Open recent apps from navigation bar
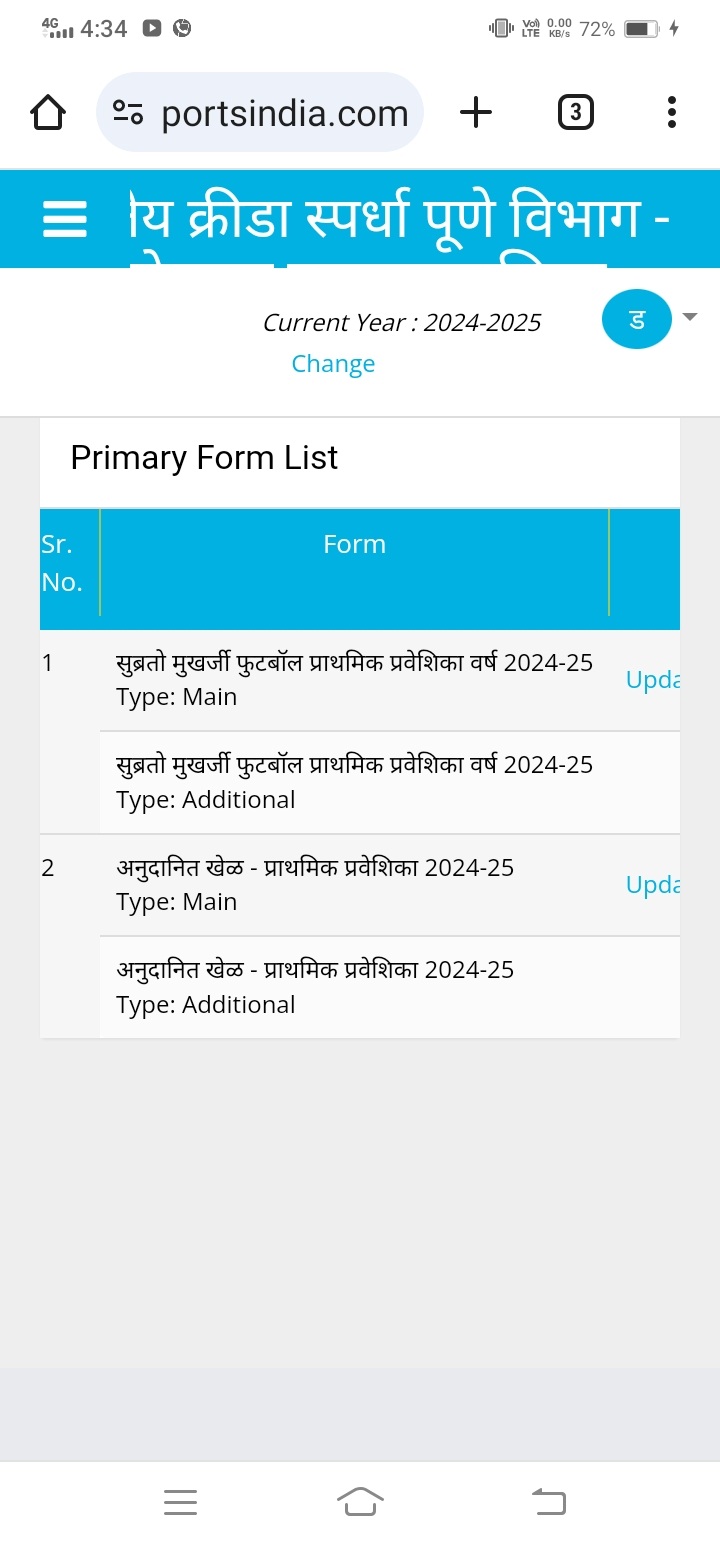This screenshot has height=1544, width=720. click(x=180, y=1501)
